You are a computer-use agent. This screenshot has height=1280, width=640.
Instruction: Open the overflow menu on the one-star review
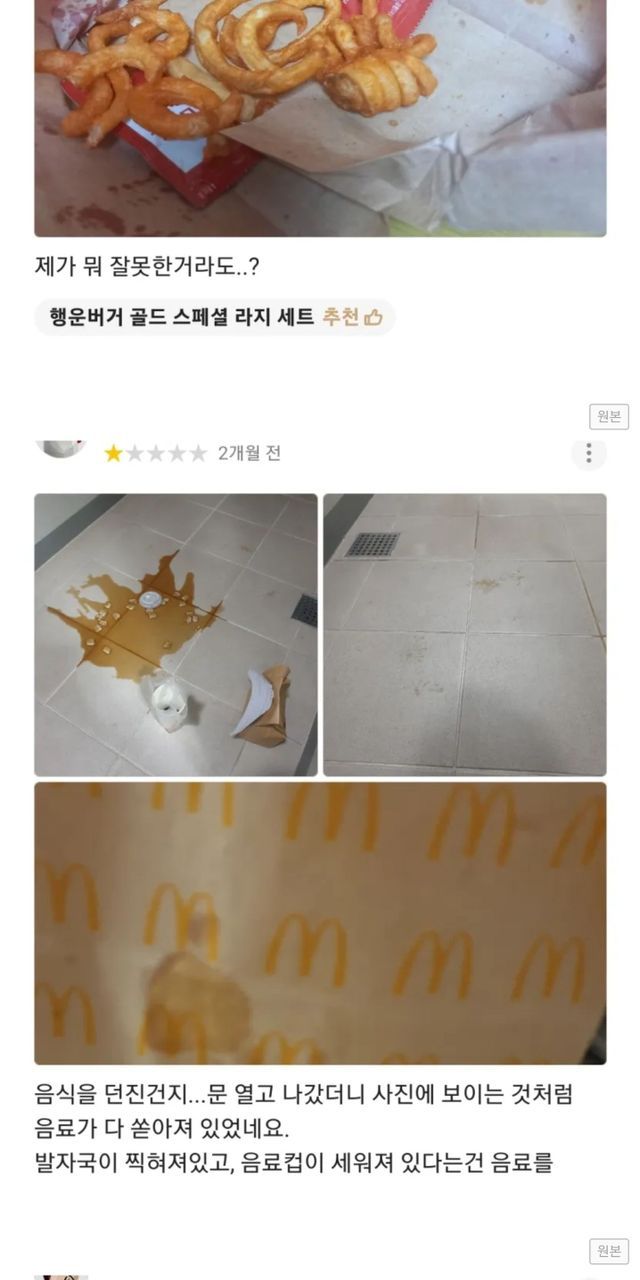coord(588,453)
